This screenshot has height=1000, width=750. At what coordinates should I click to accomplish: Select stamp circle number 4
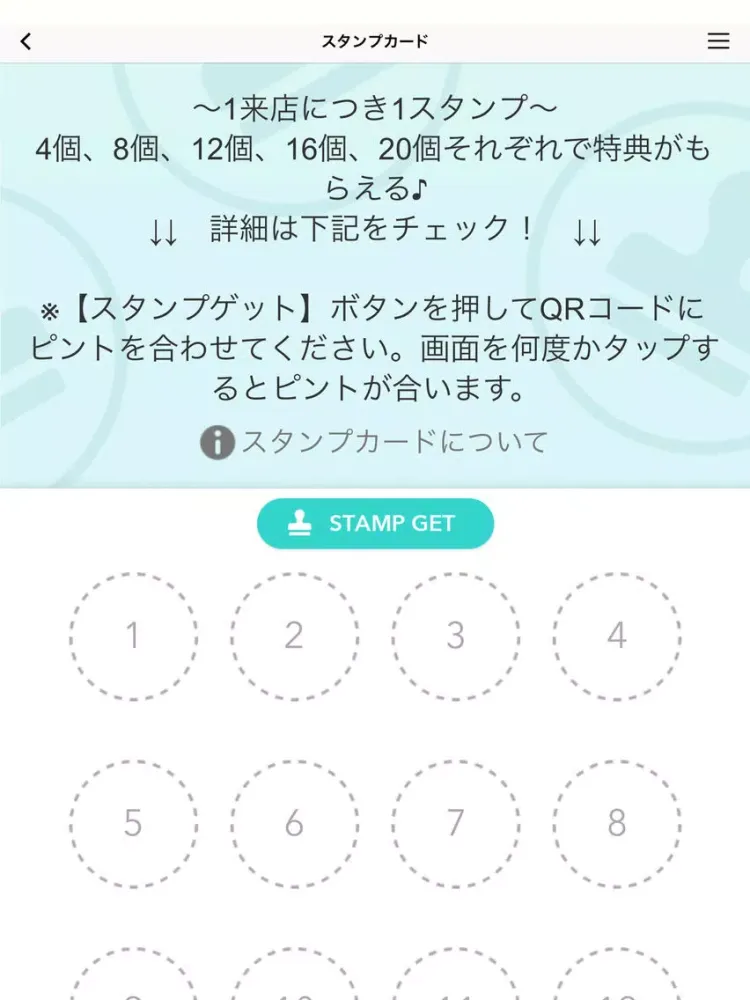(617, 635)
